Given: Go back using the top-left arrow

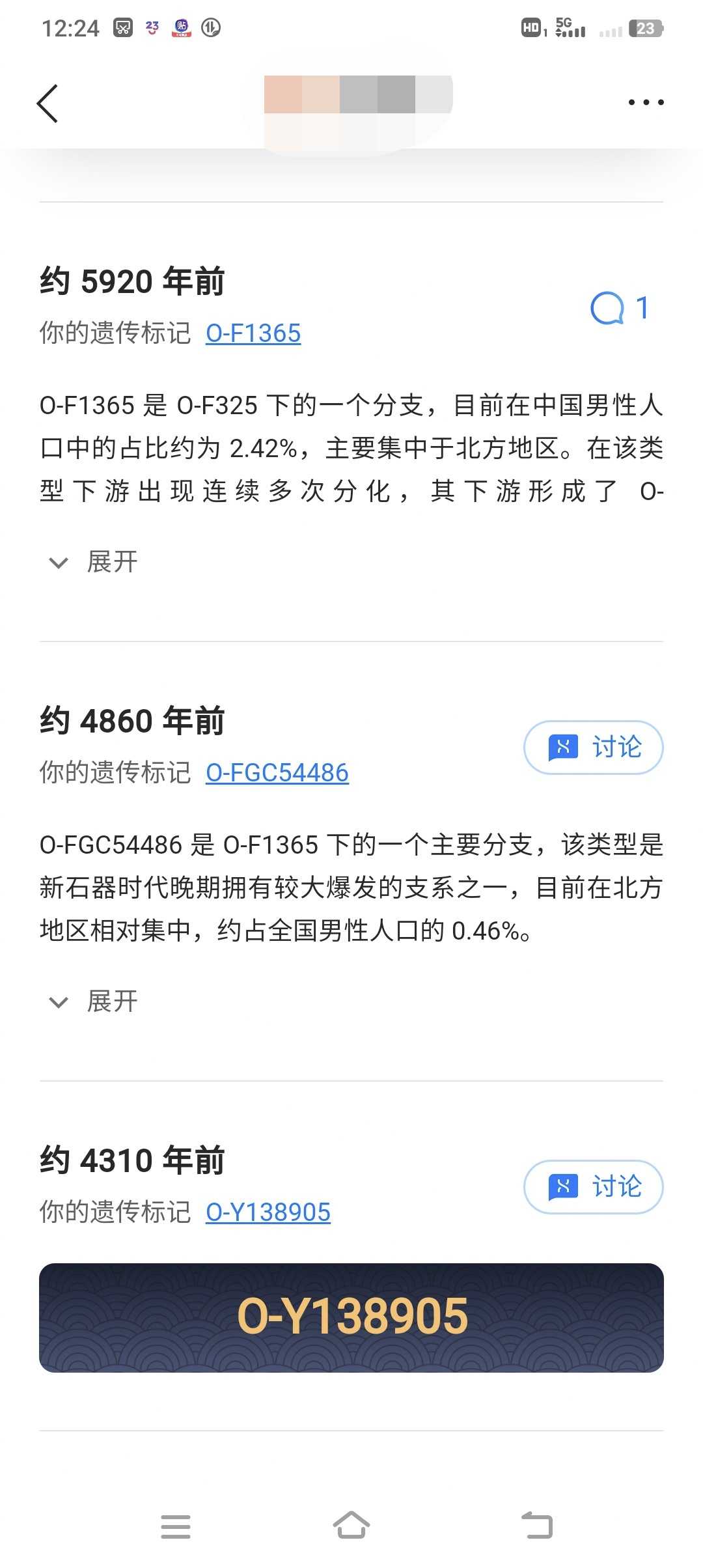Looking at the screenshot, I should 47,103.
